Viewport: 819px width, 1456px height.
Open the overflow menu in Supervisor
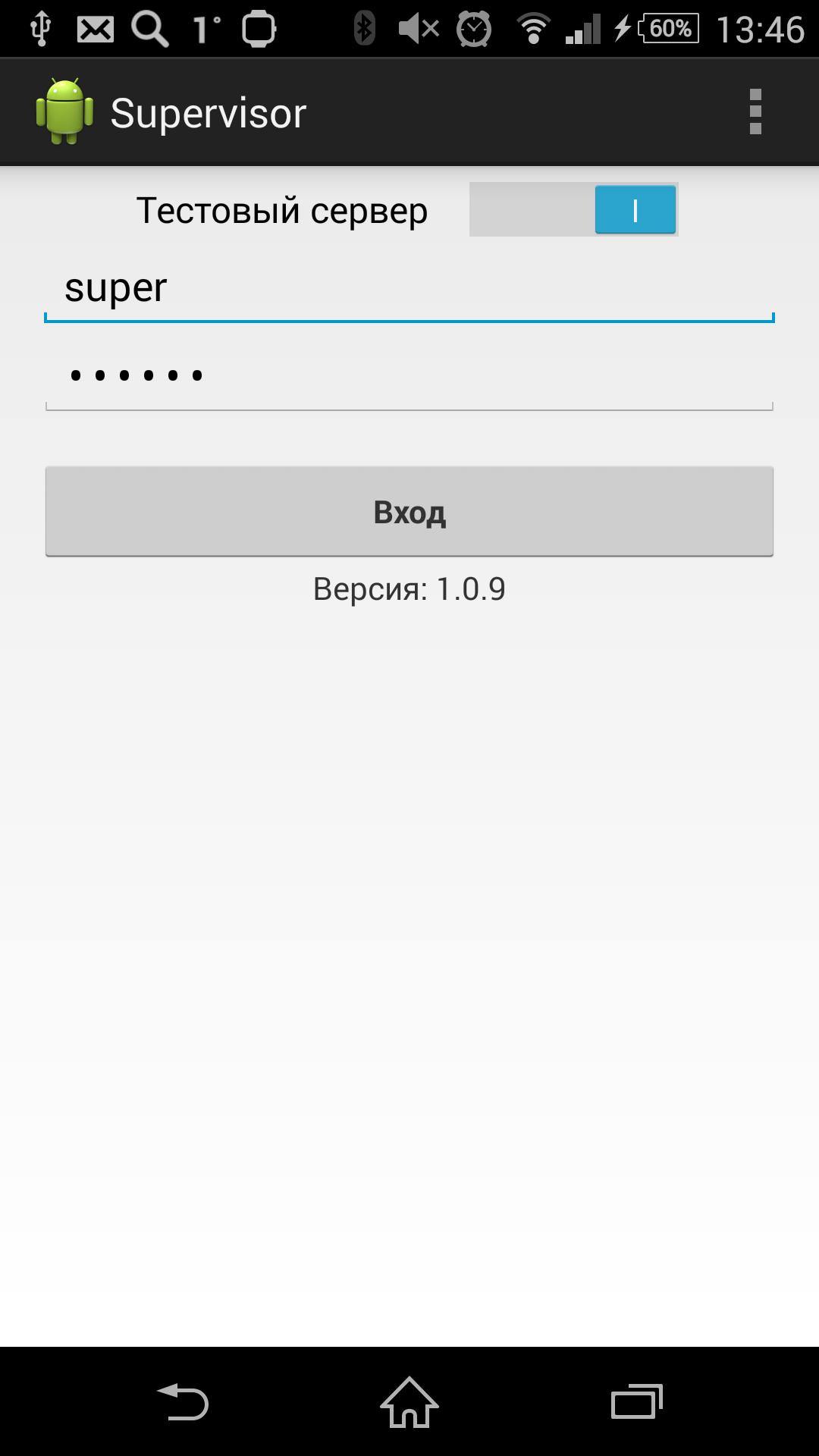(x=755, y=112)
